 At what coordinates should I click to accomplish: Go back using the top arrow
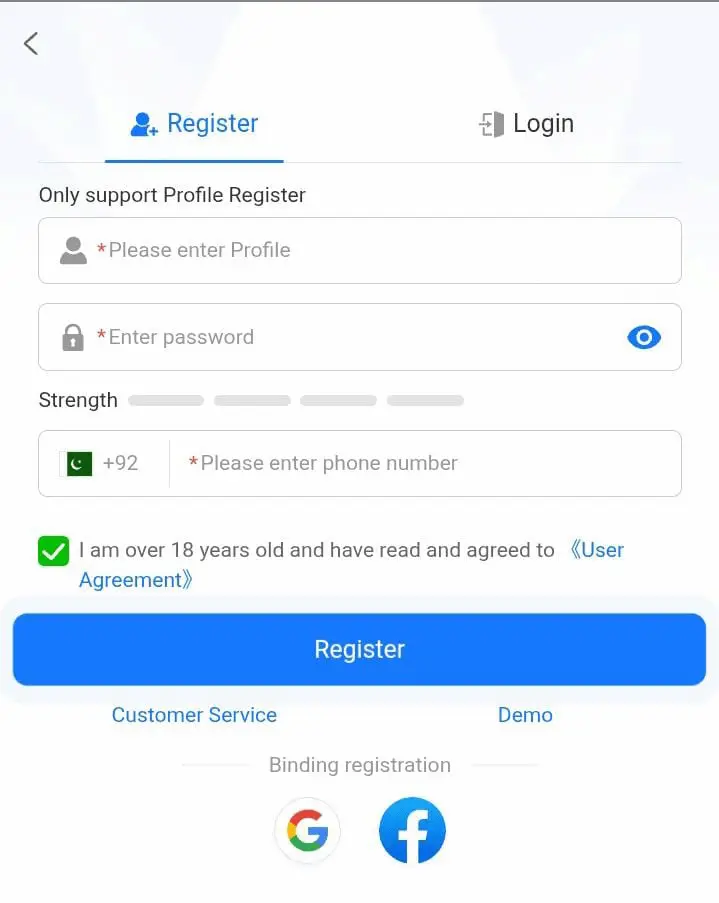pos(31,43)
